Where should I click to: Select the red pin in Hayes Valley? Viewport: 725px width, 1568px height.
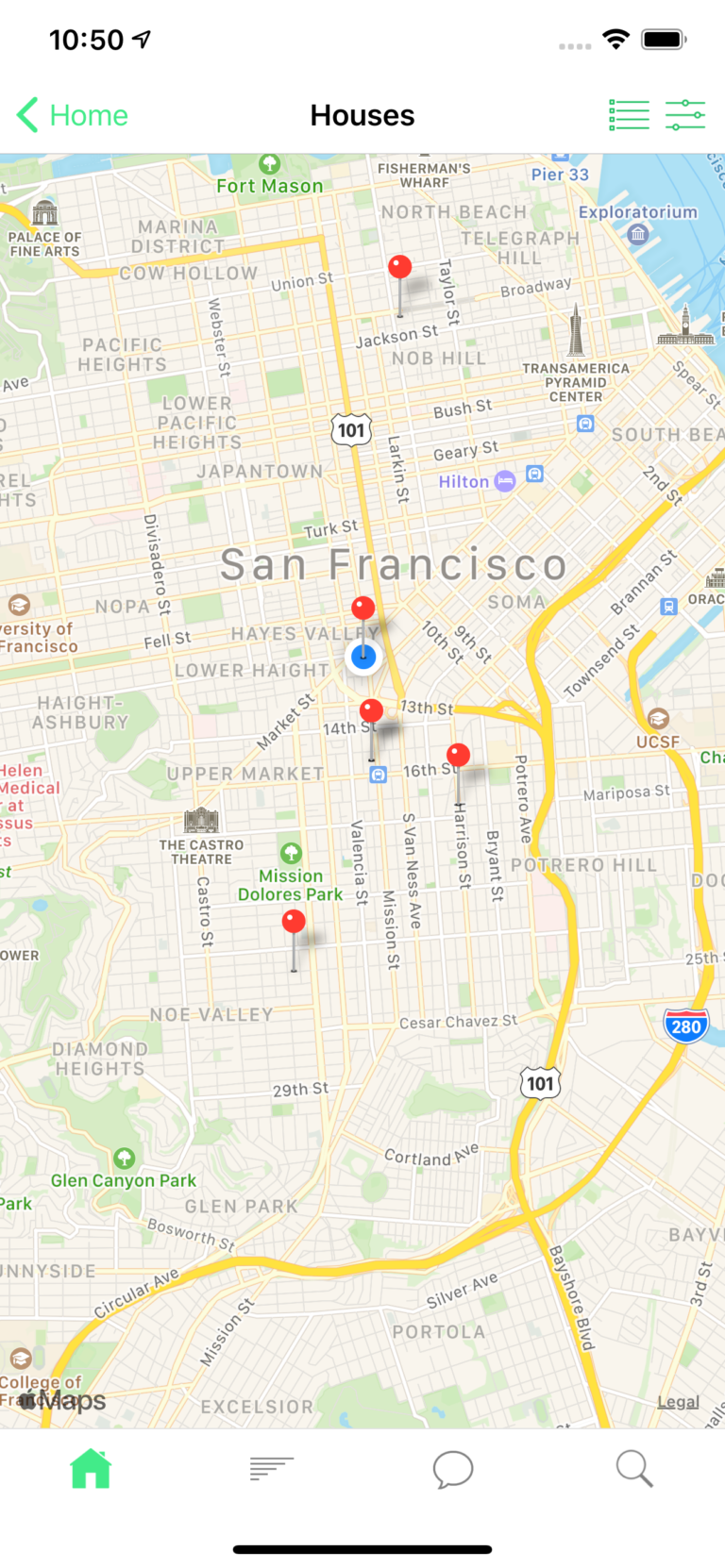pyautogui.click(x=363, y=609)
